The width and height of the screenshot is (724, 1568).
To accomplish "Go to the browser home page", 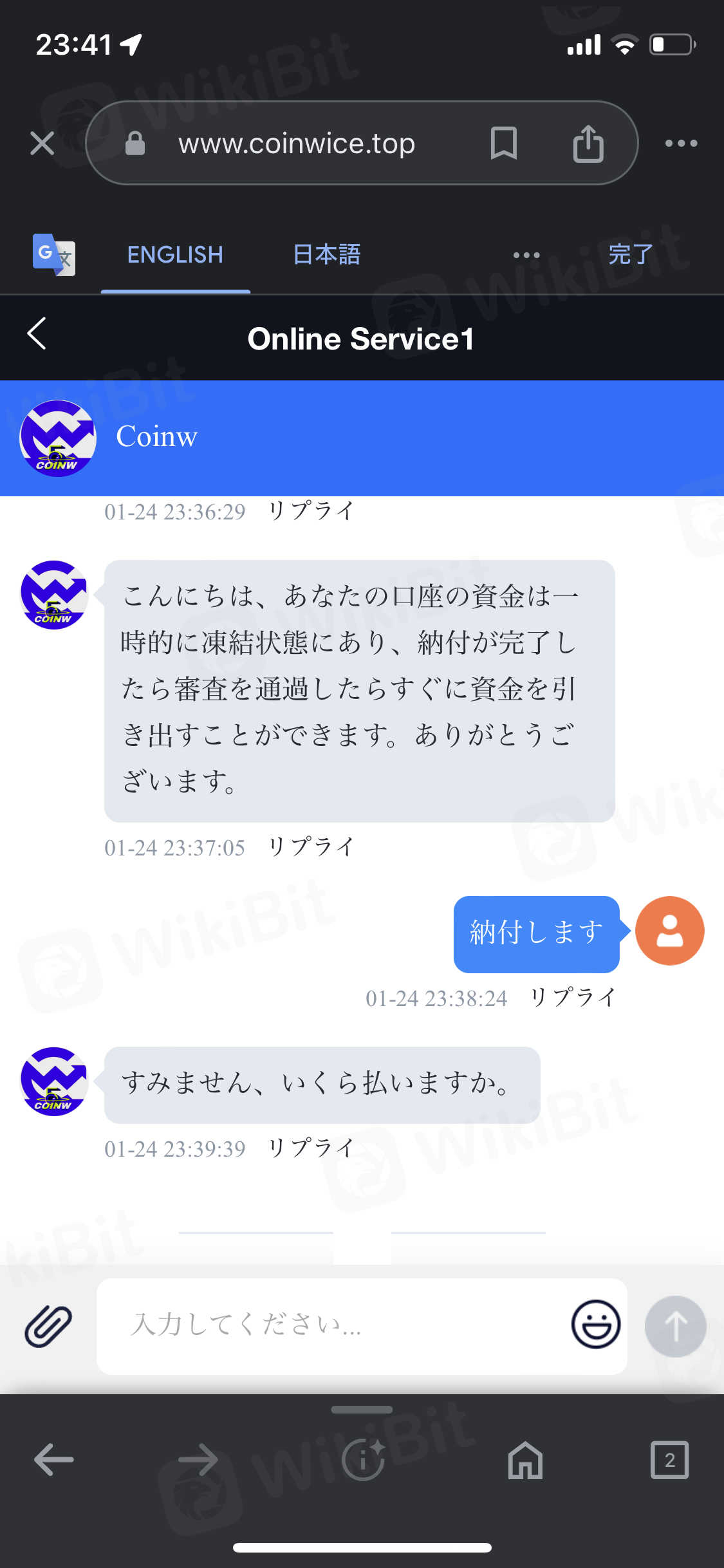I will tap(525, 1460).
